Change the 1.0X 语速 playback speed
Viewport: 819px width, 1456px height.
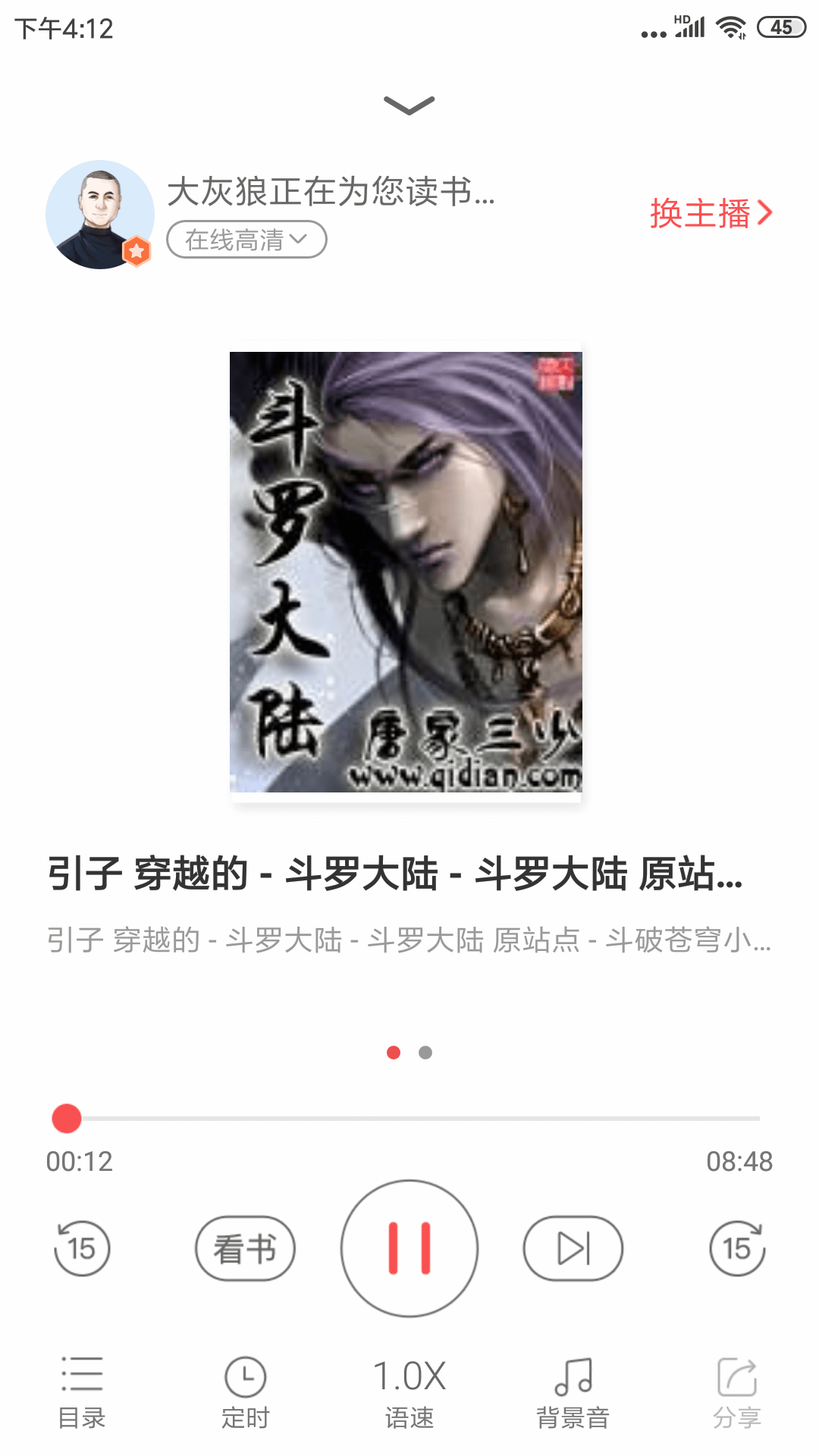[409, 1392]
